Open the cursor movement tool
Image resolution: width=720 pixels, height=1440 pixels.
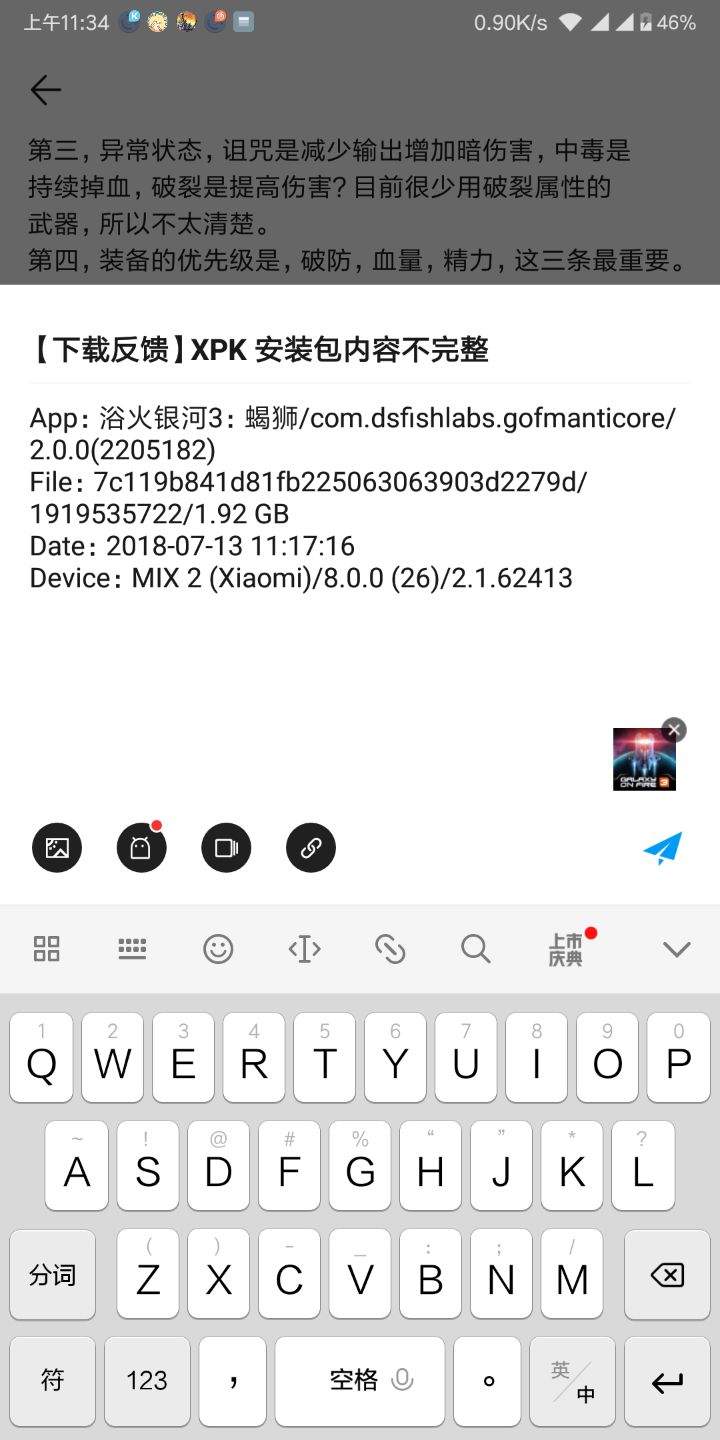coord(304,948)
